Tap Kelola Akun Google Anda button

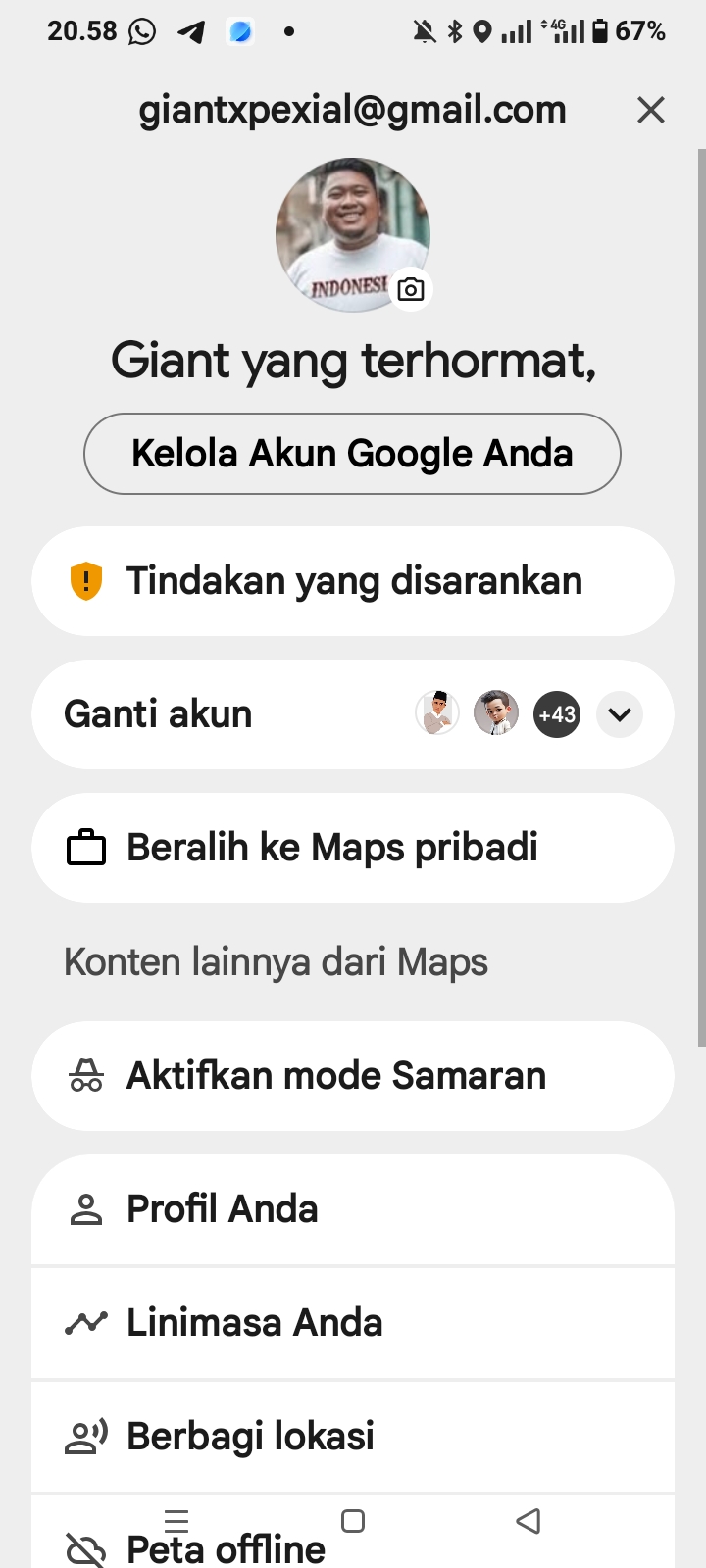tap(352, 454)
